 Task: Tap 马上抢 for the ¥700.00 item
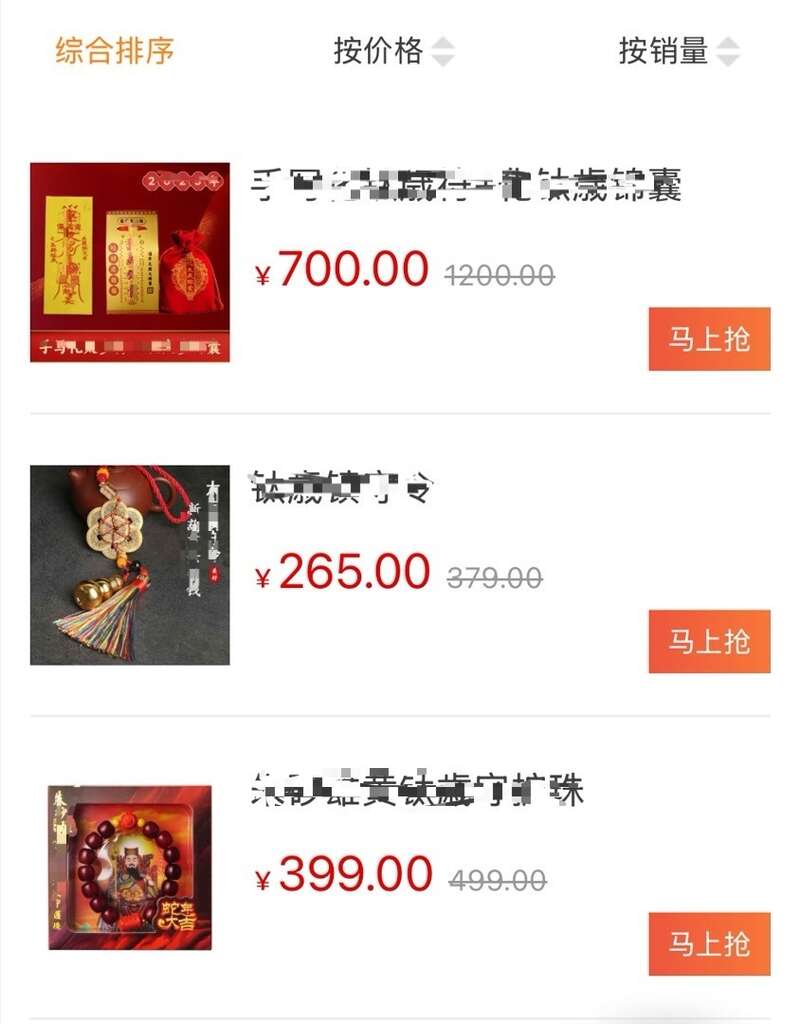tap(709, 339)
